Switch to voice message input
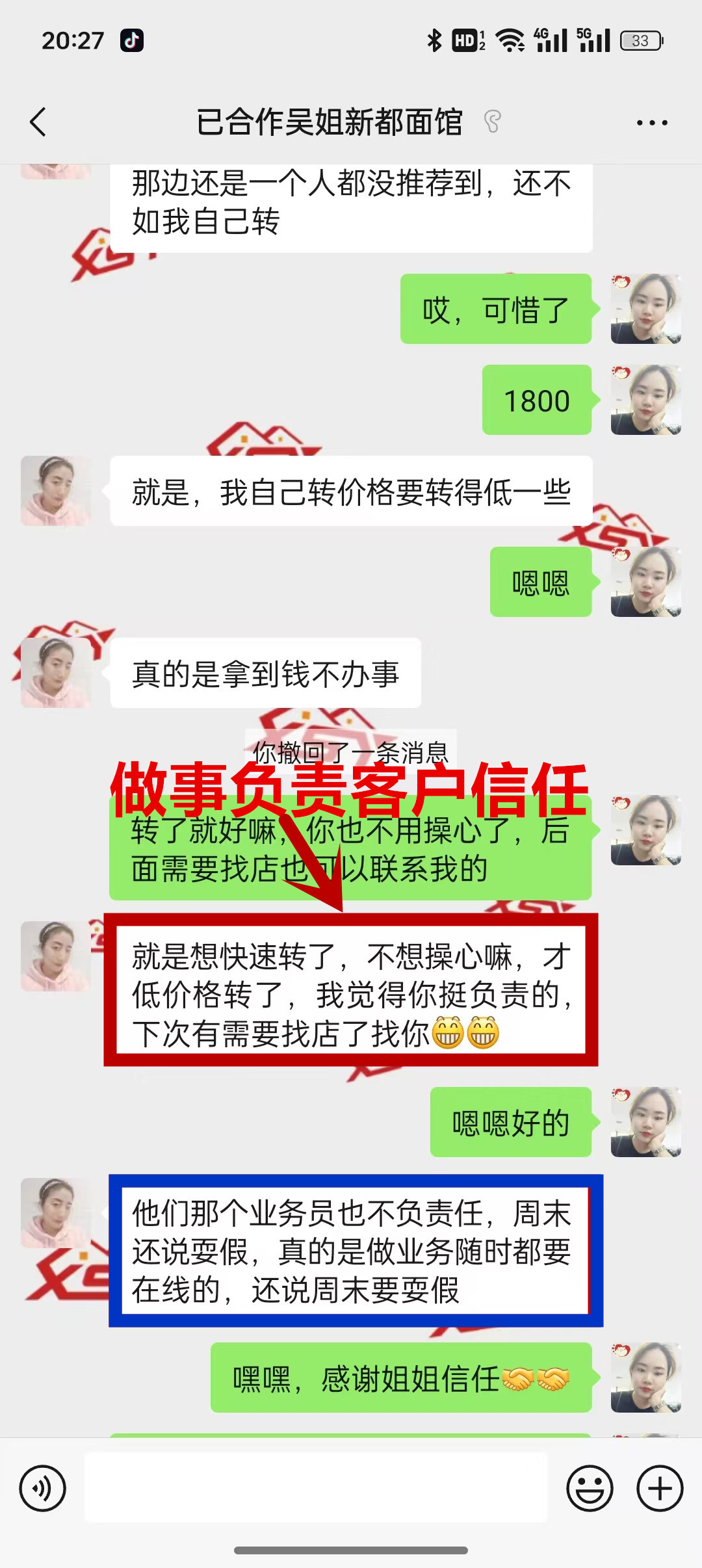Image resolution: width=702 pixels, height=1568 pixels. click(43, 1488)
